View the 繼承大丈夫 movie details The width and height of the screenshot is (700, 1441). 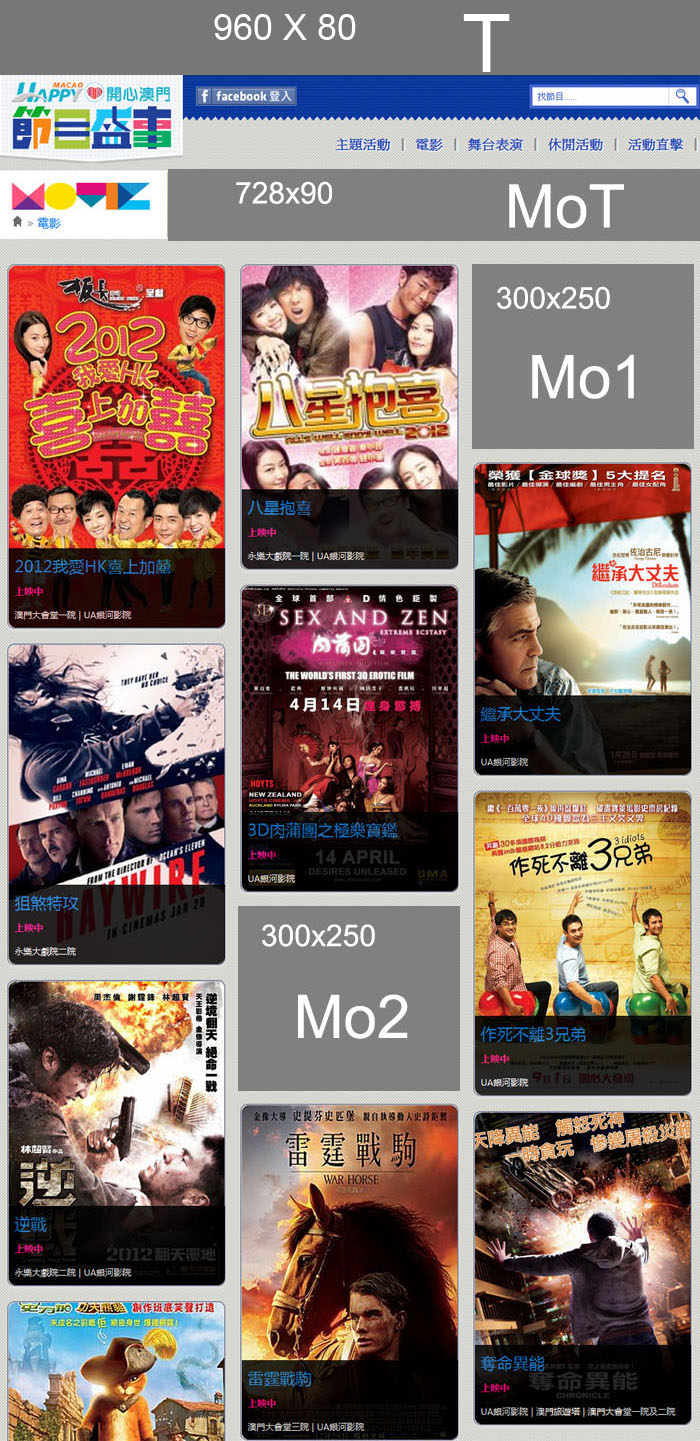click(x=582, y=600)
